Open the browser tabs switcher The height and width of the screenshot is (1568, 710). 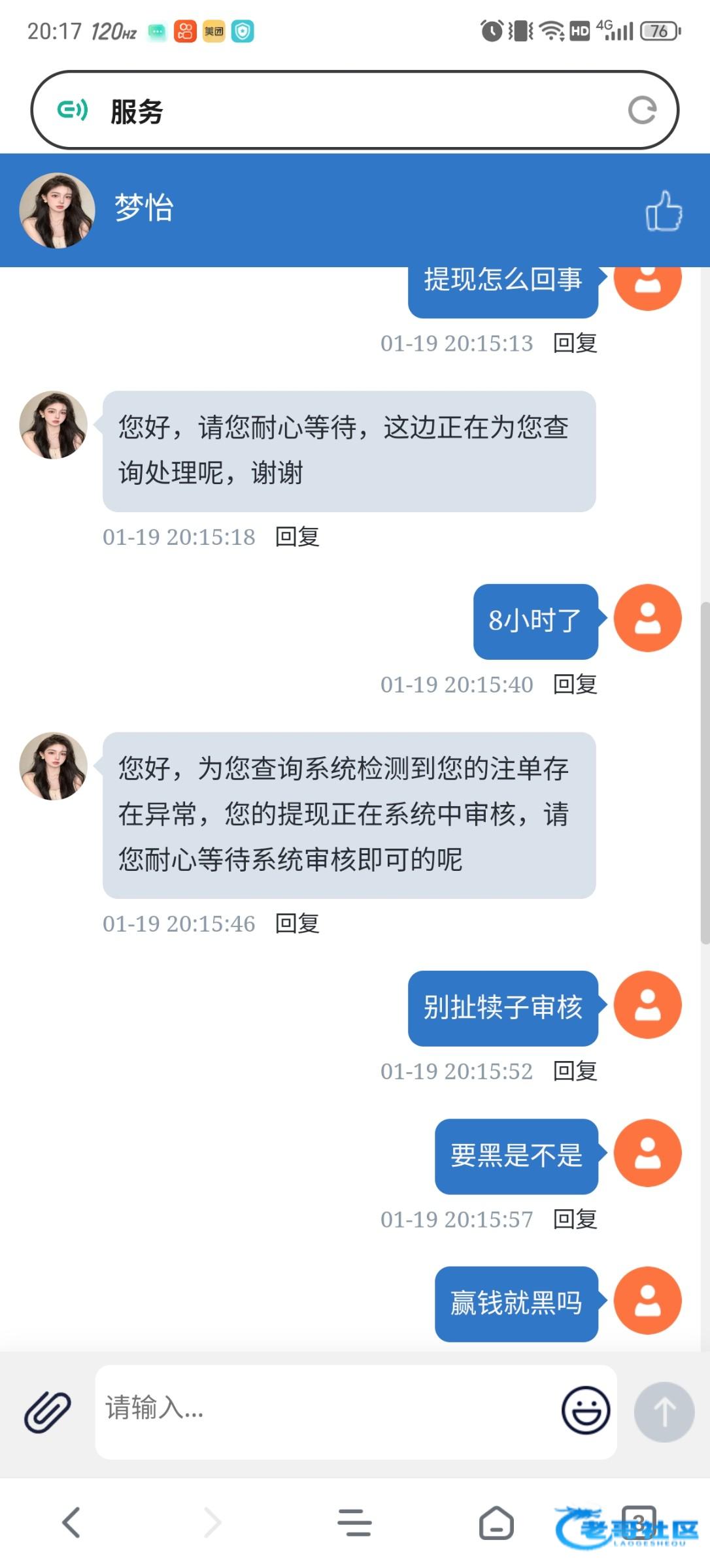point(638,1521)
